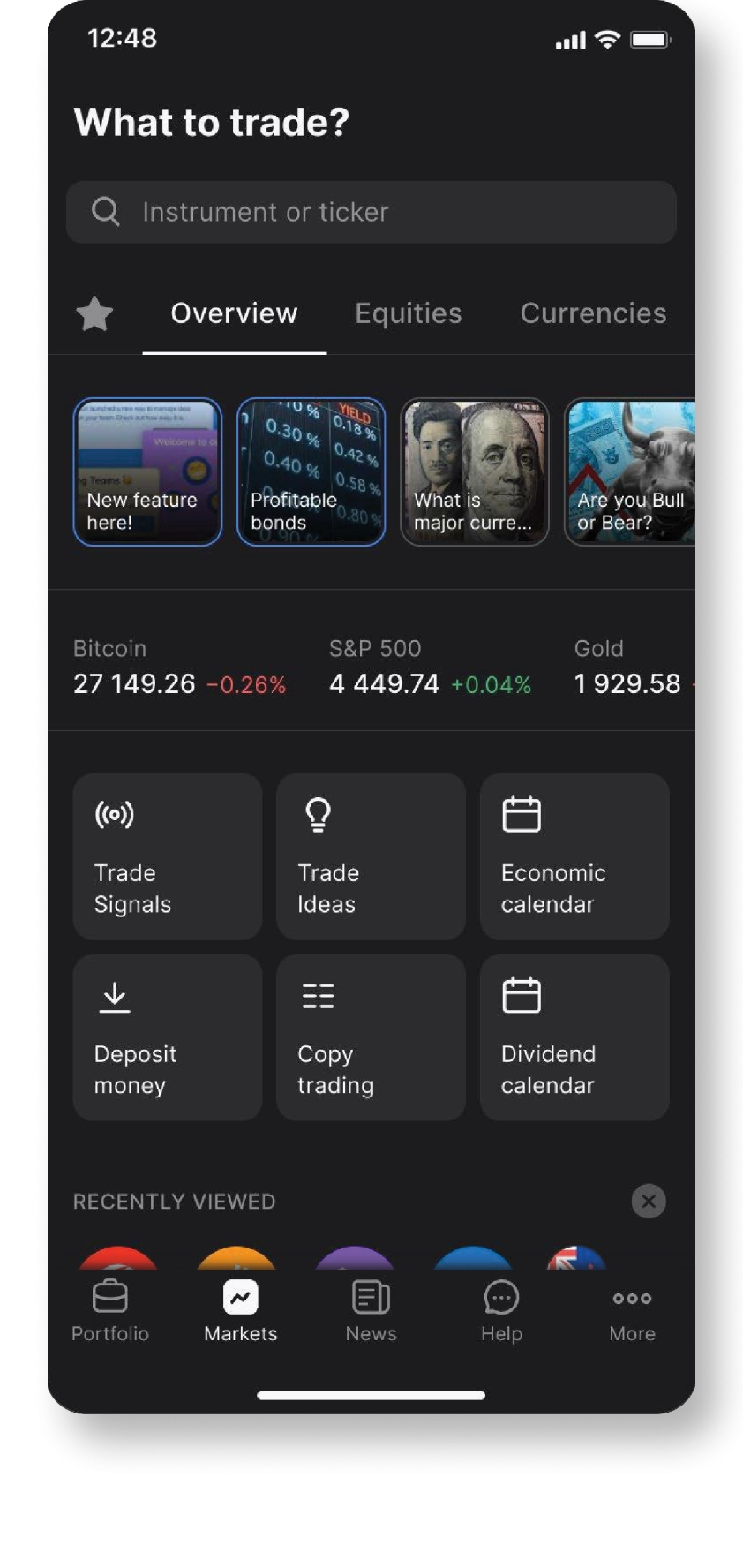The image size is (743, 1568).
Task: Open the Bitcoin quote
Action: pyautogui.click(x=179, y=668)
